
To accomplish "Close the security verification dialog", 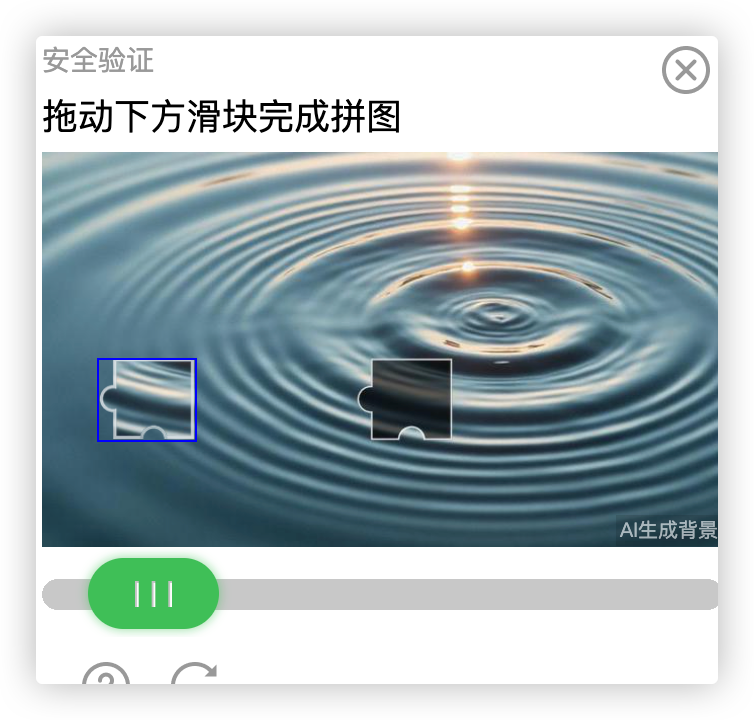I will pos(685,71).
